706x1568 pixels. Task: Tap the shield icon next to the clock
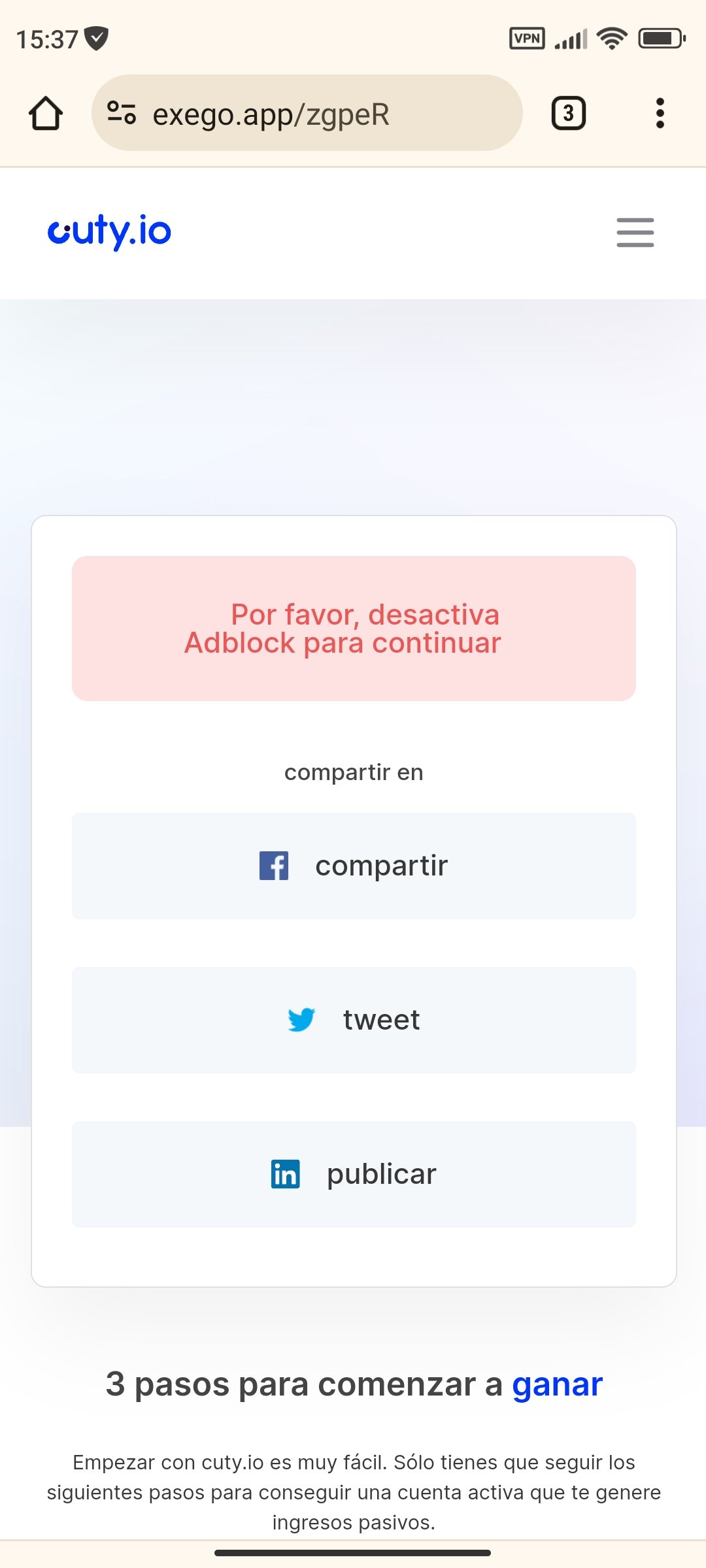click(97, 37)
